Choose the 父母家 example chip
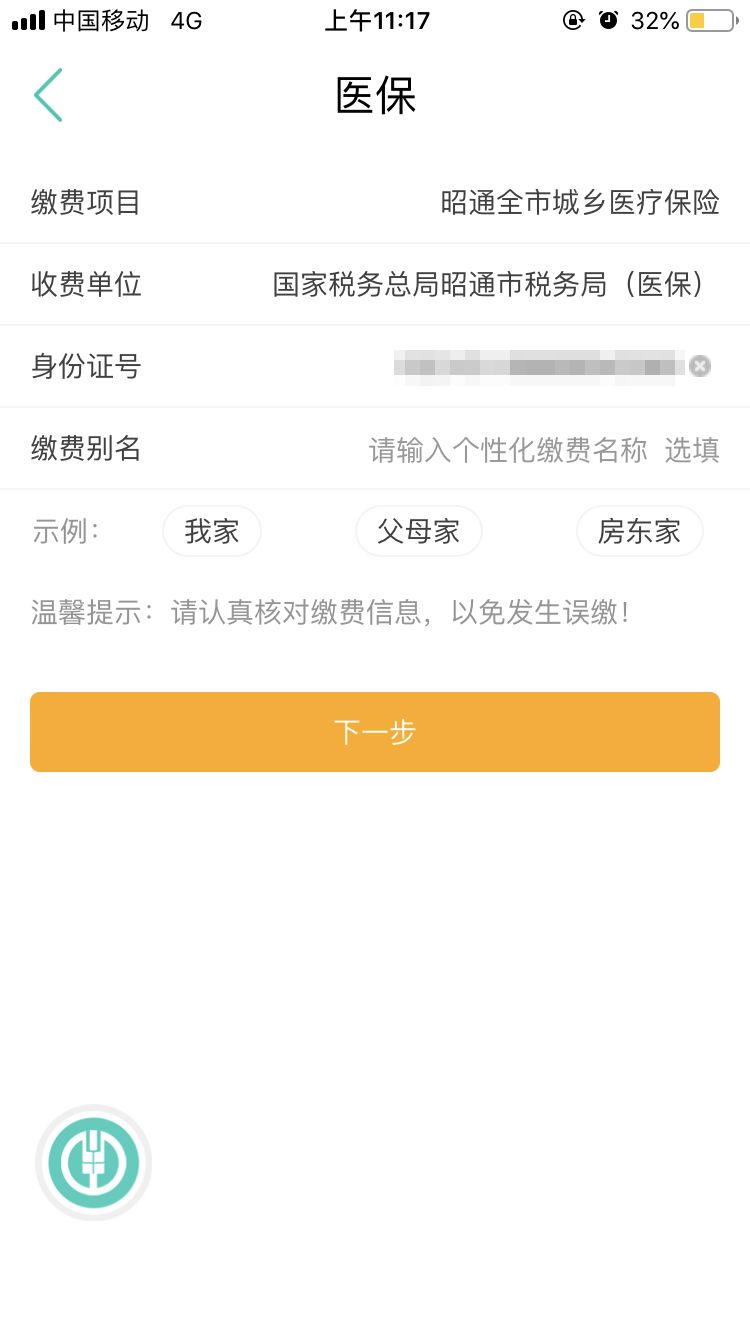The width and height of the screenshot is (750, 1334). [419, 531]
